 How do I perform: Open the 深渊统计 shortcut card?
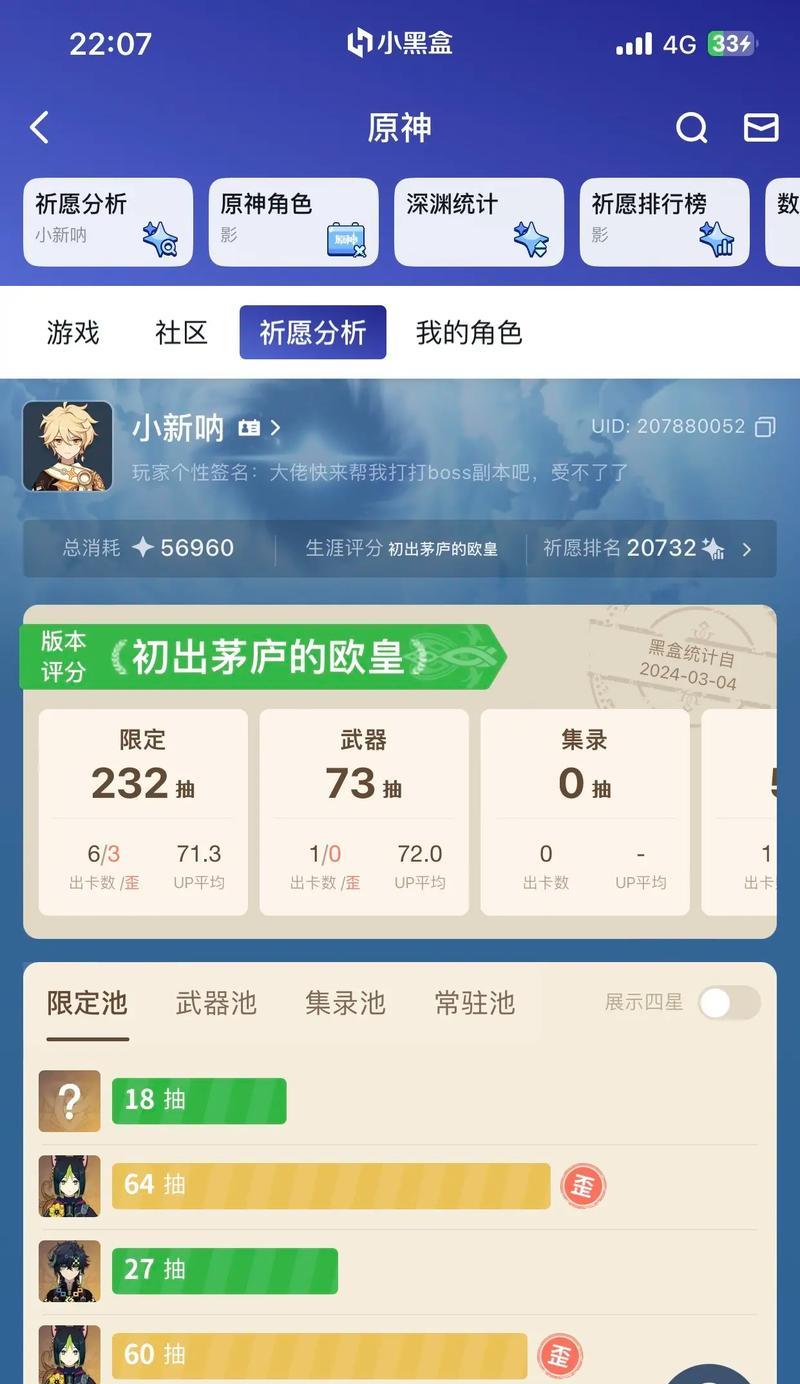(479, 222)
